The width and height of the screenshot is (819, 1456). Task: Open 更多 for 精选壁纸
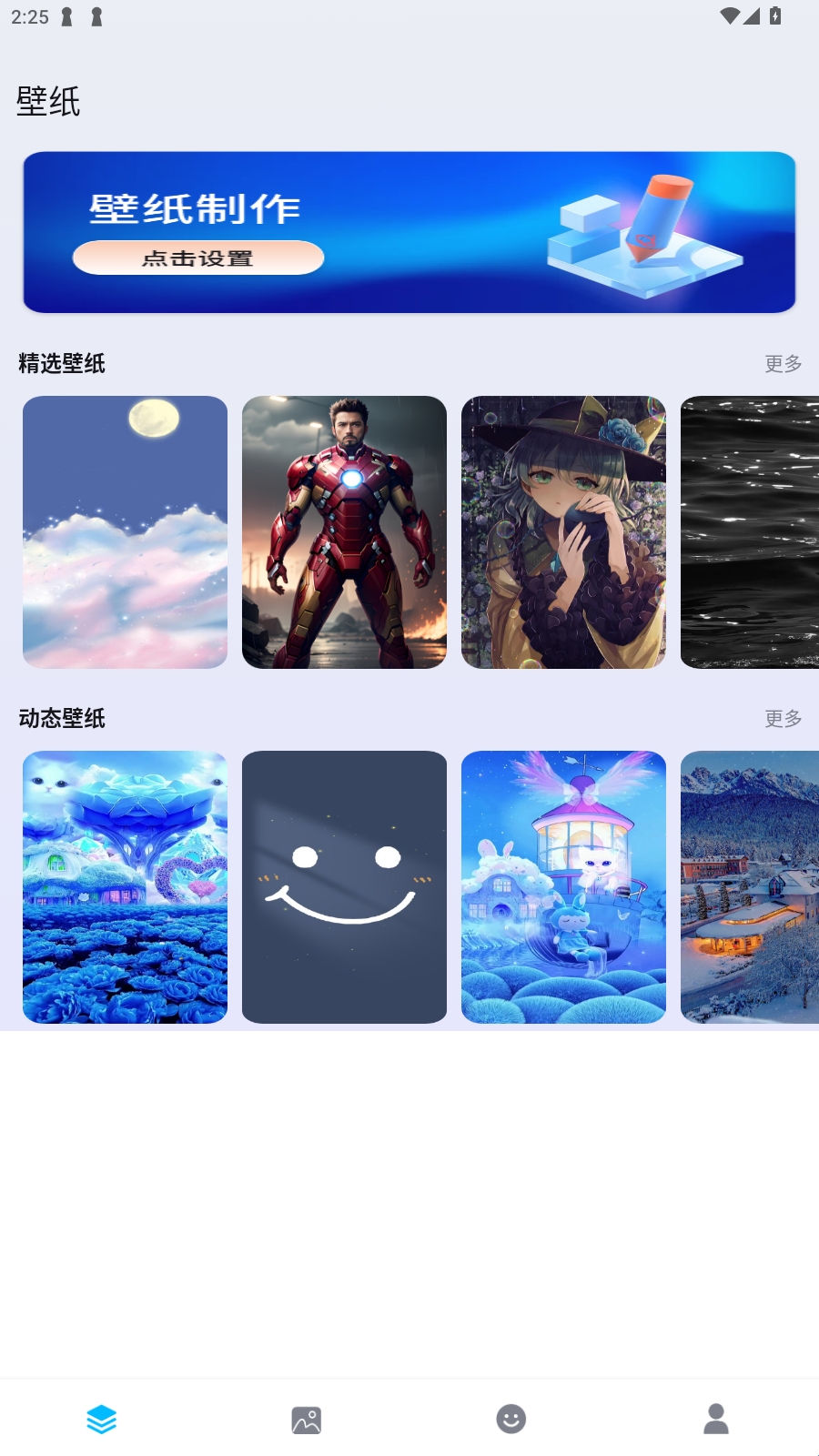tap(783, 364)
